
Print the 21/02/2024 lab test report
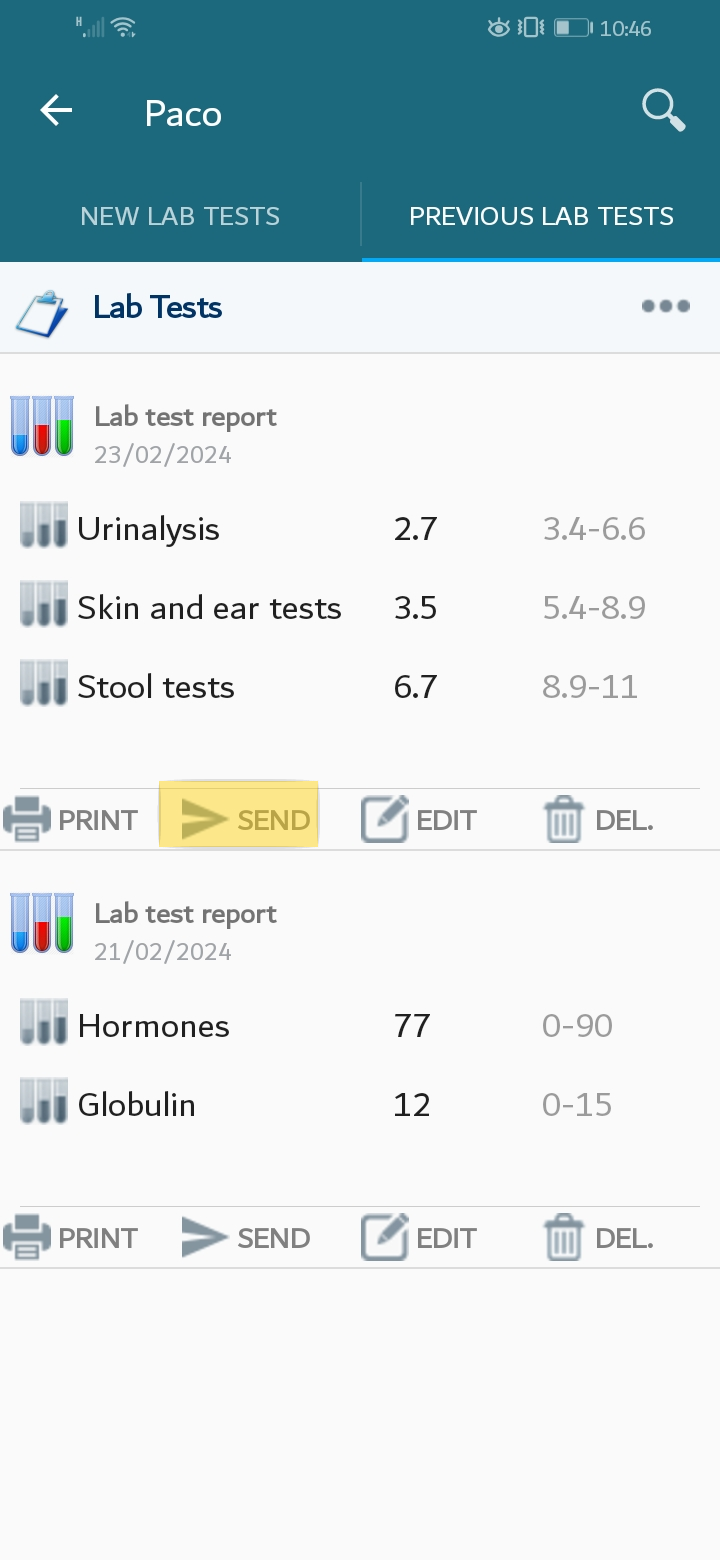pos(71,1238)
